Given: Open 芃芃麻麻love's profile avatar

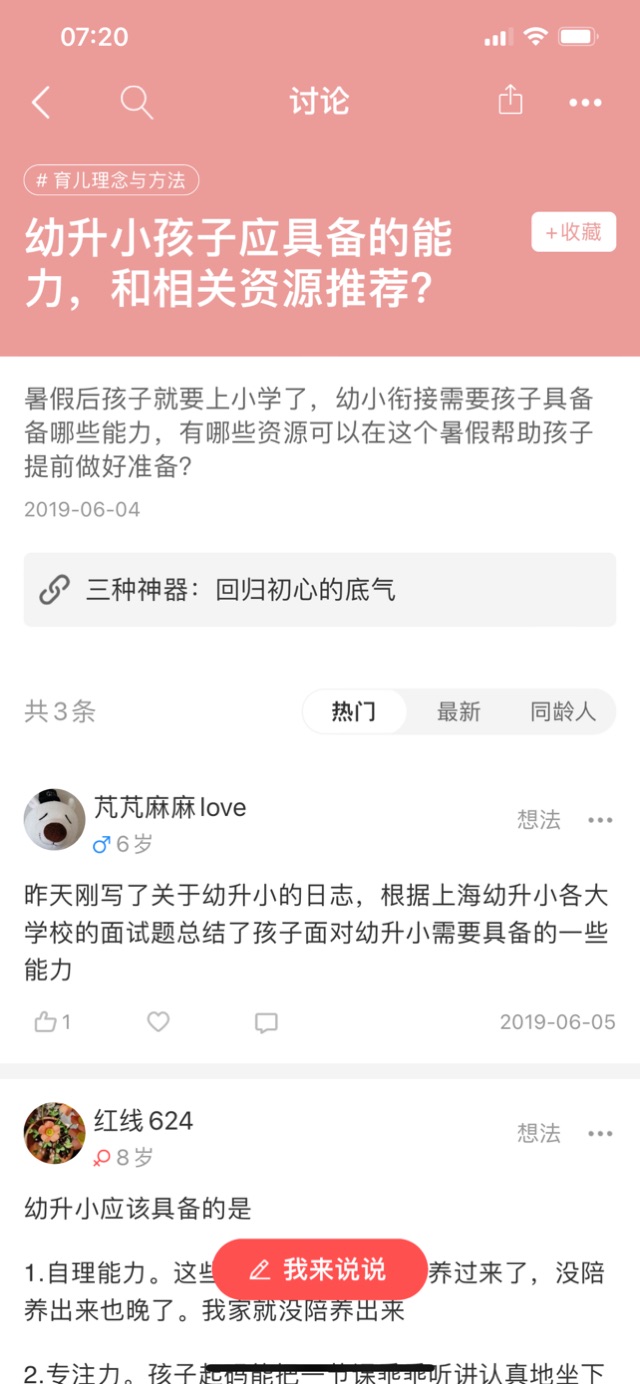Looking at the screenshot, I should point(54,820).
